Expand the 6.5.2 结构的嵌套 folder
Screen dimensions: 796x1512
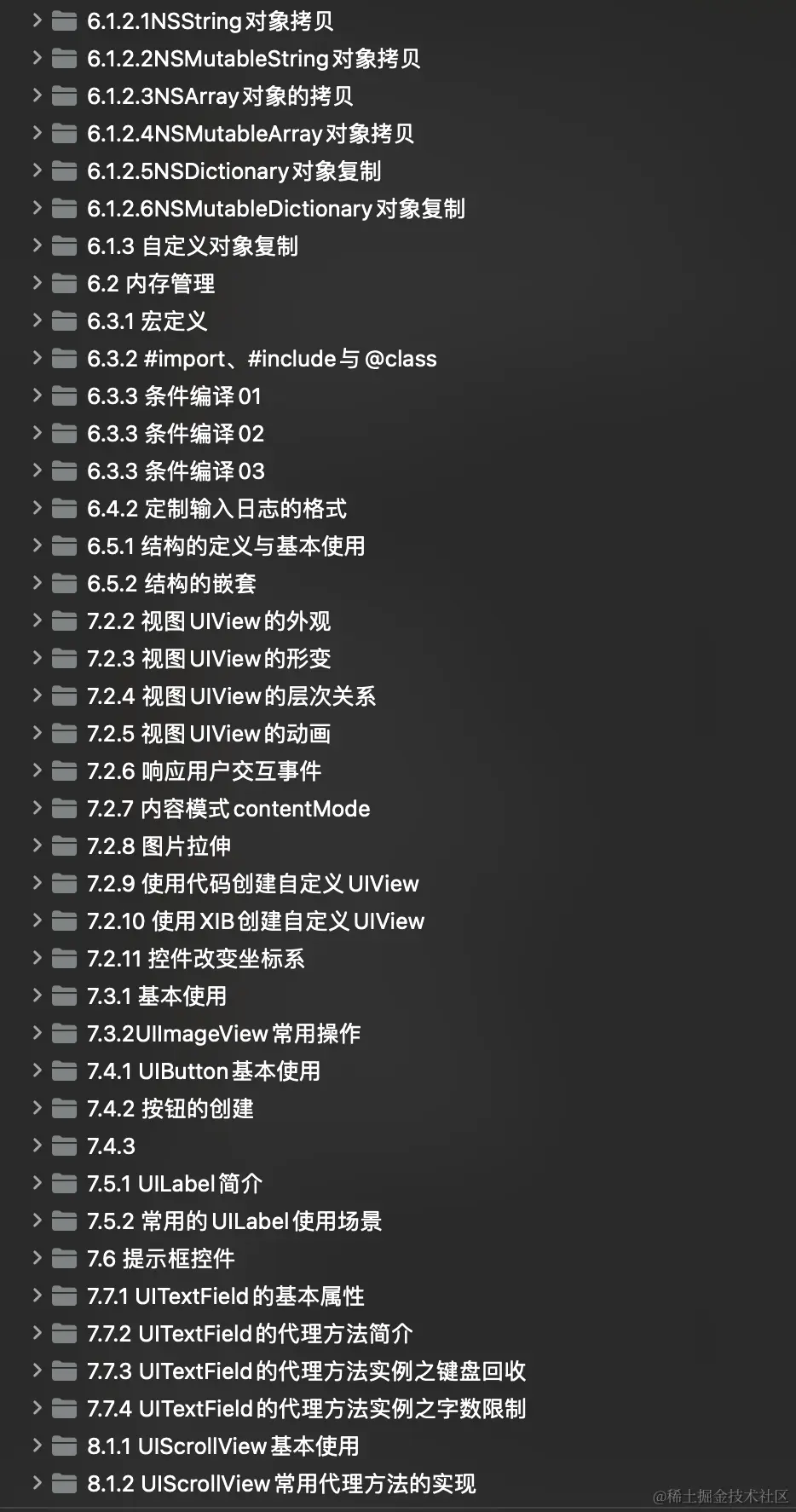pos(37,583)
